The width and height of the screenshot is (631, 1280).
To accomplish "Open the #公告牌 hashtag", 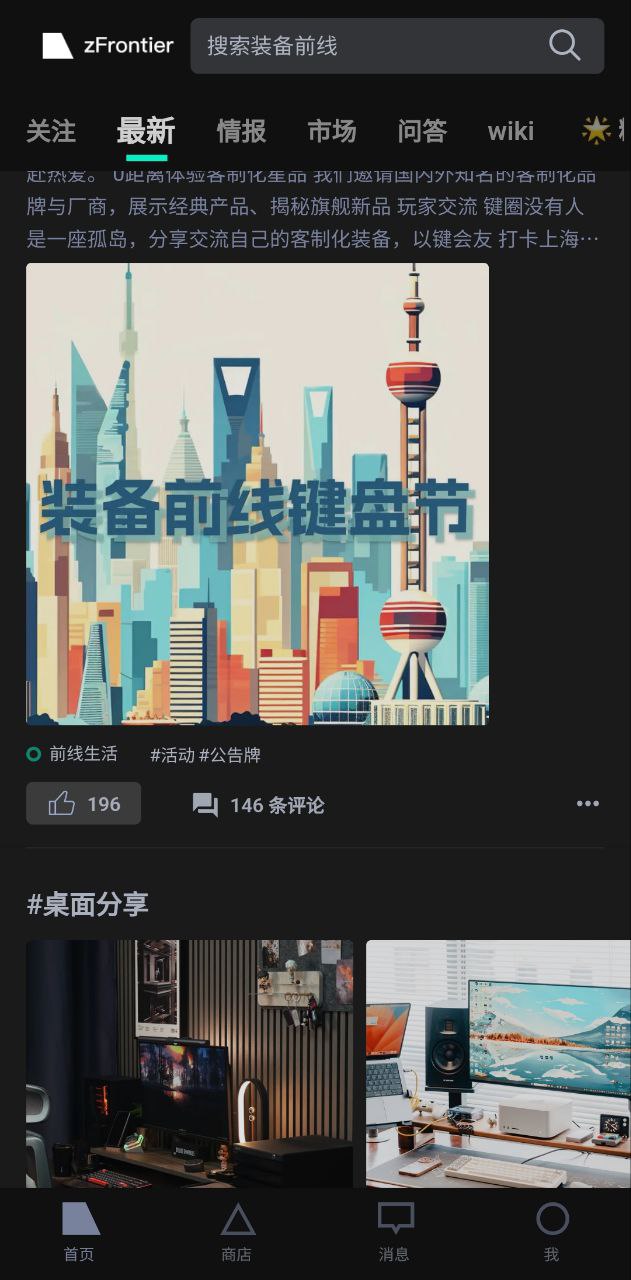I will 230,755.
